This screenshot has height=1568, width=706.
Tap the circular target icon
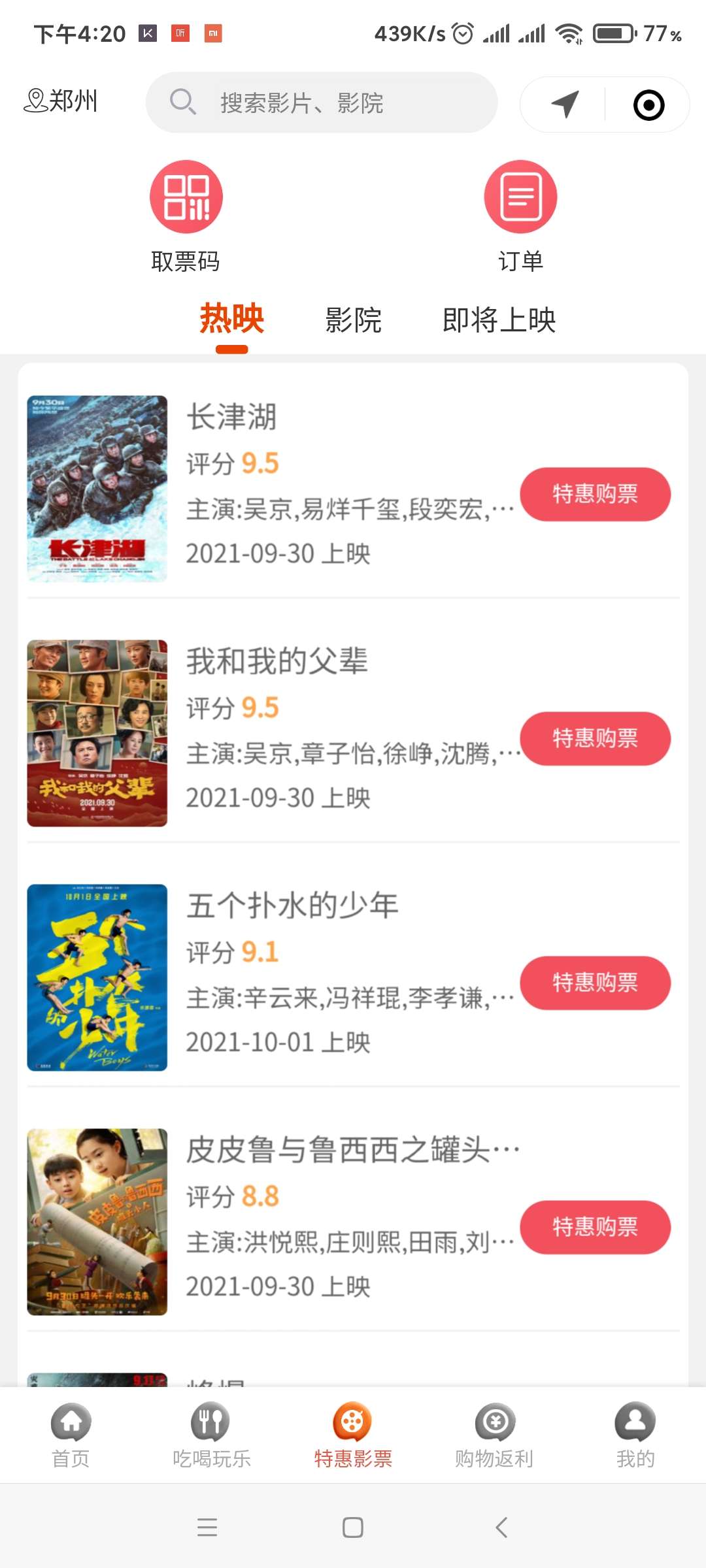tap(648, 105)
